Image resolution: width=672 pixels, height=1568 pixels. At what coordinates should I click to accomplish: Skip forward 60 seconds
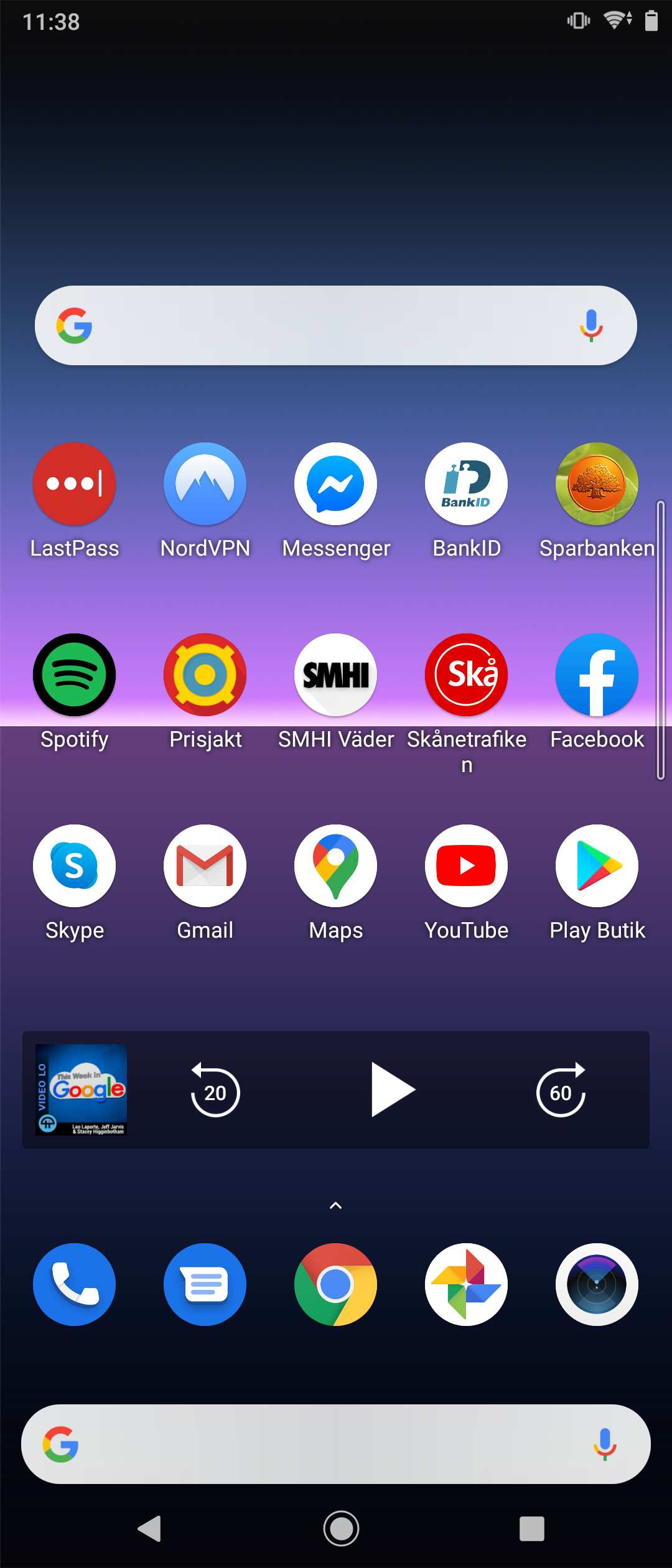click(561, 1090)
